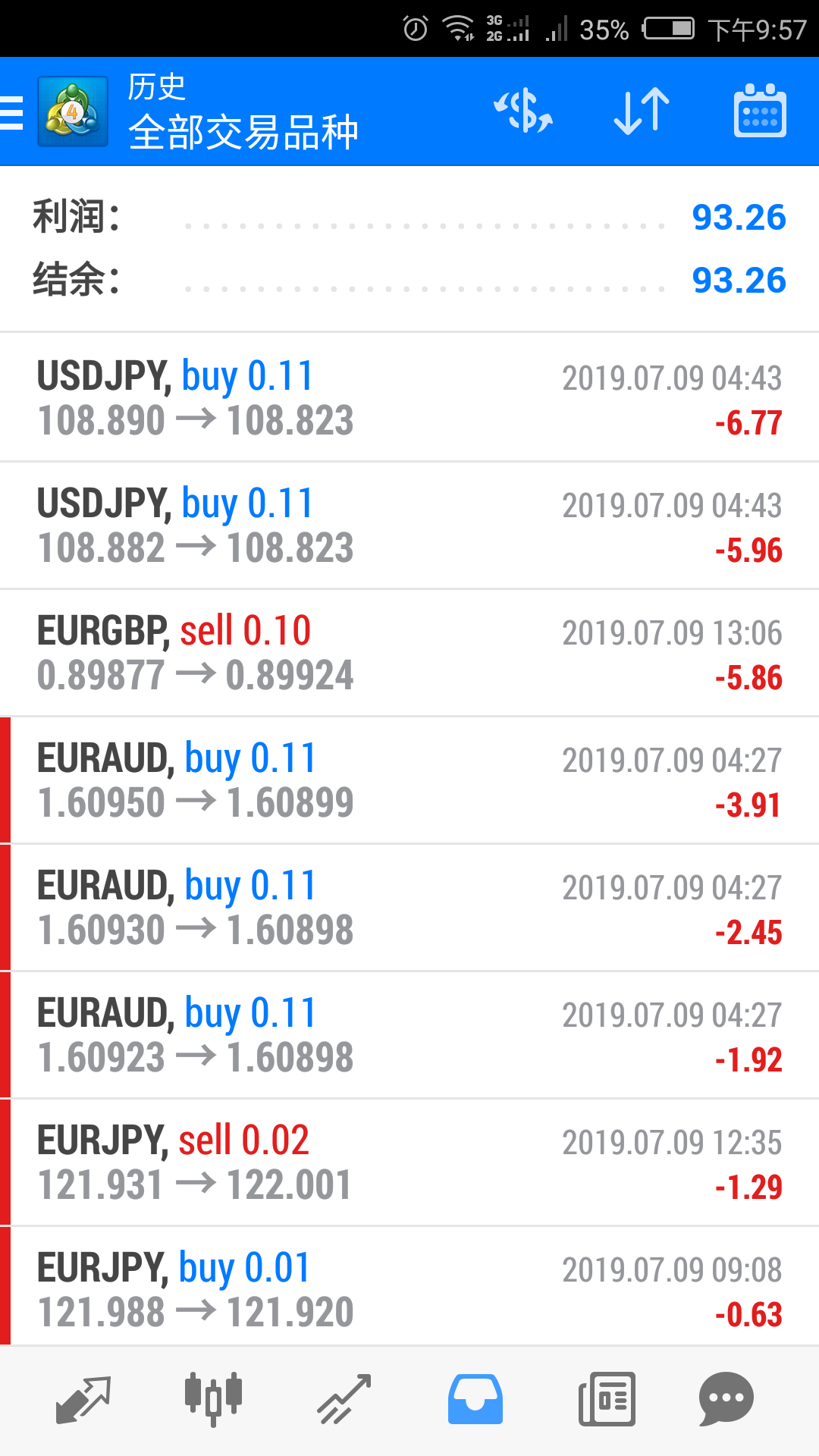Switch to the quotes arrows tab
The image size is (819, 1456).
coord(83,1399)
